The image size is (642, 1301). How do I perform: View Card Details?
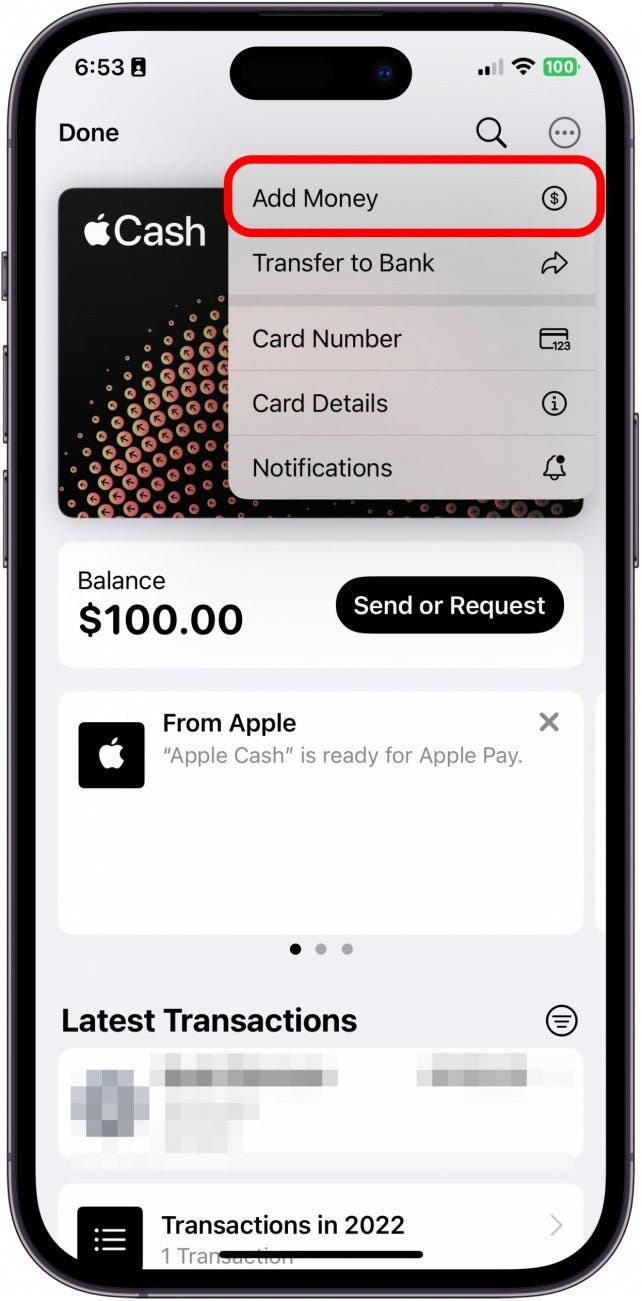[x=413, y=404]
